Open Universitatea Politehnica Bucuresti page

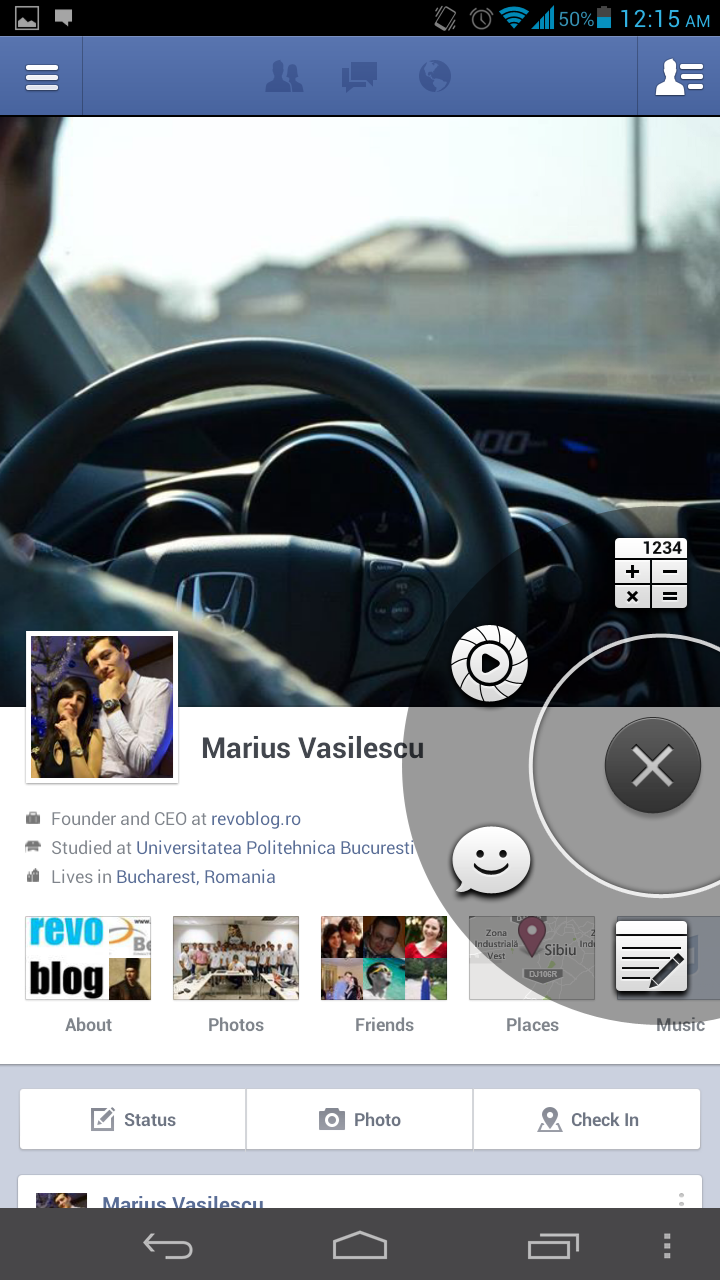tap(275, 848)
